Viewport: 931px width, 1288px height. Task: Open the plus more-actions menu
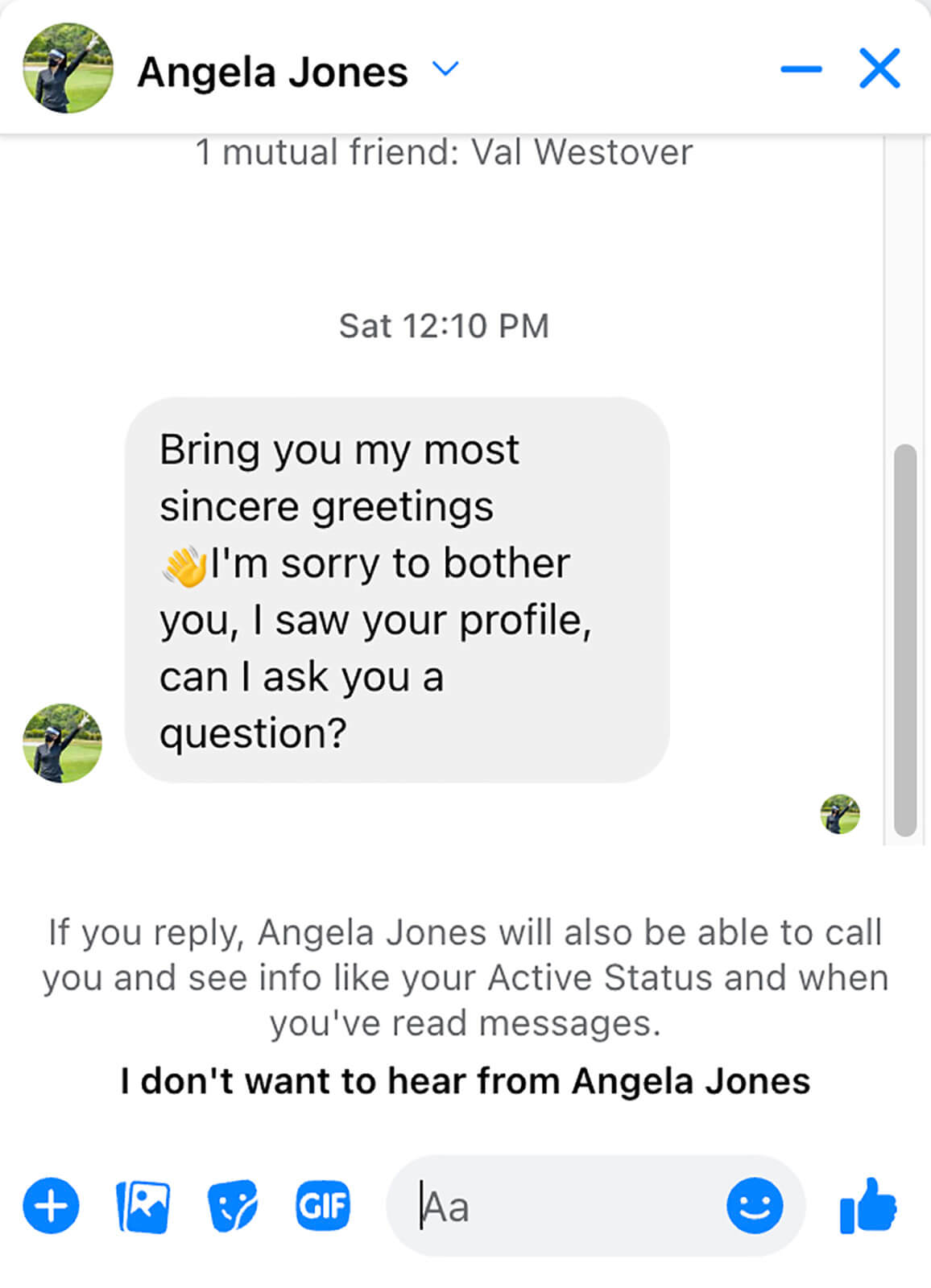point(51,1205)
